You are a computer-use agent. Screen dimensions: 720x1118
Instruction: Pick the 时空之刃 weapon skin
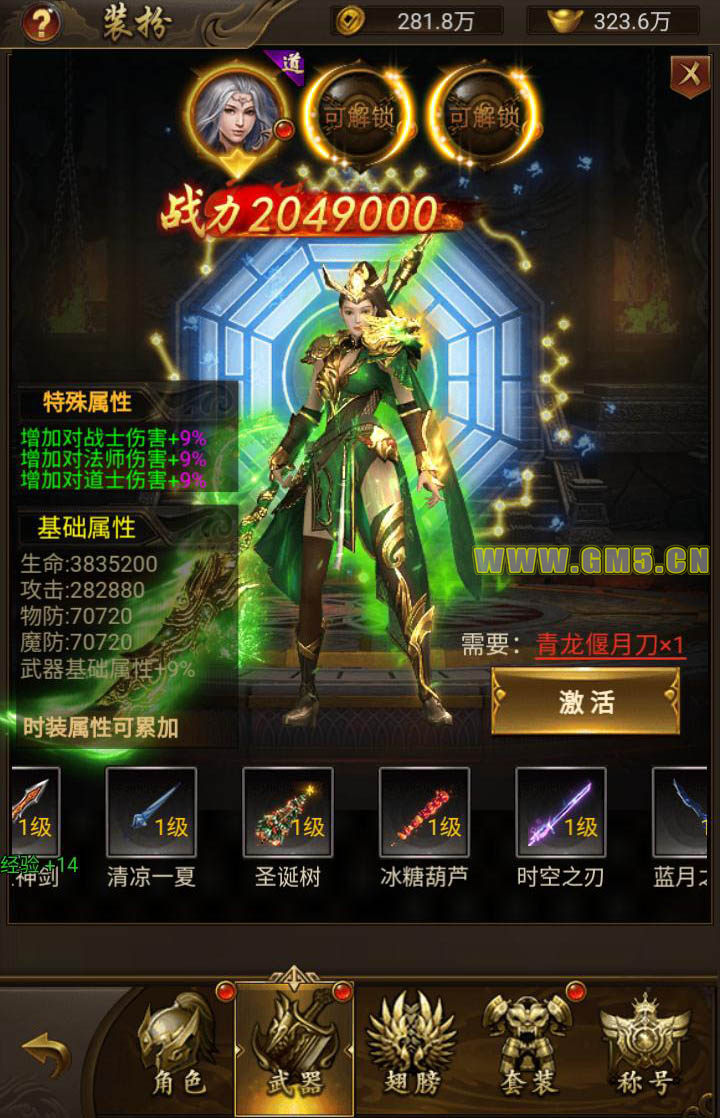click(x=560, y=812)
